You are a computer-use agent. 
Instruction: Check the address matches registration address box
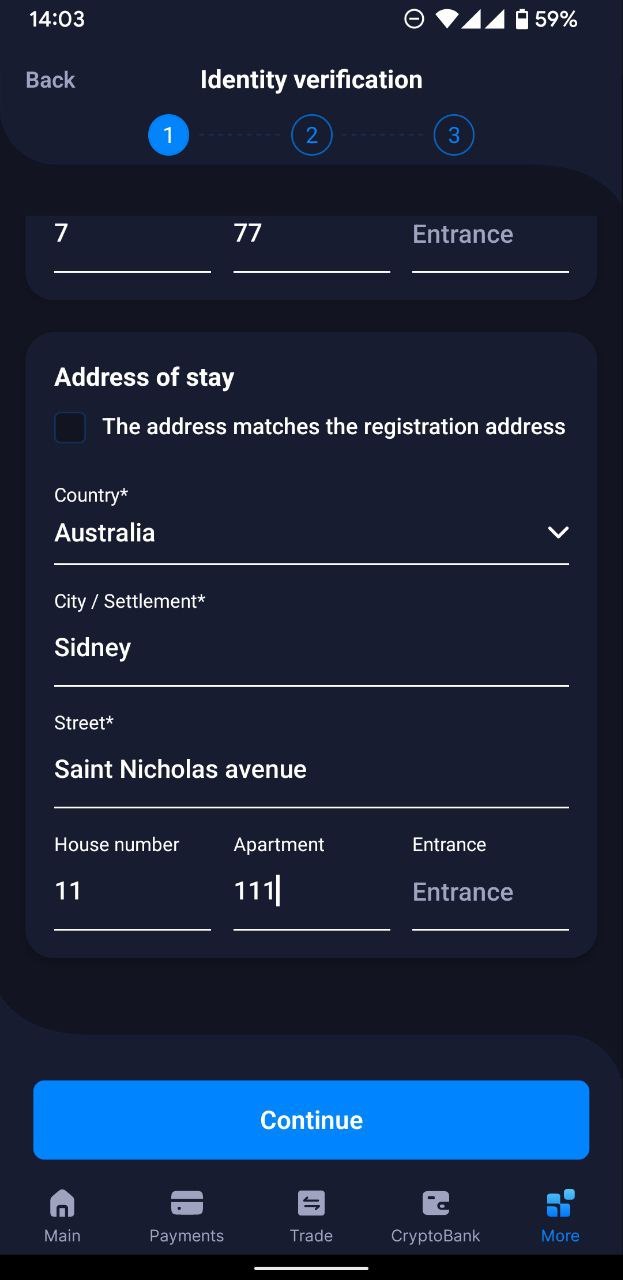pos(70,428)
